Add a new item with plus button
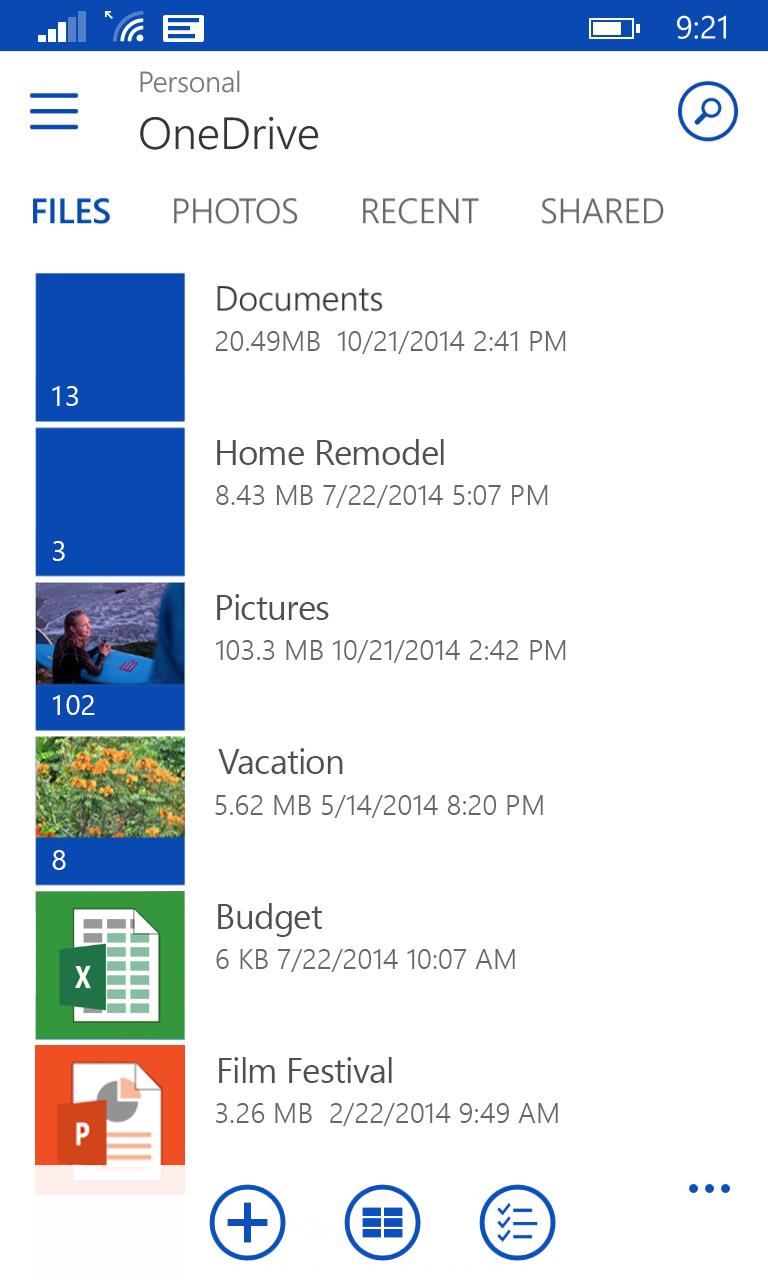Screen dimensions: 768x1280 247,1221
